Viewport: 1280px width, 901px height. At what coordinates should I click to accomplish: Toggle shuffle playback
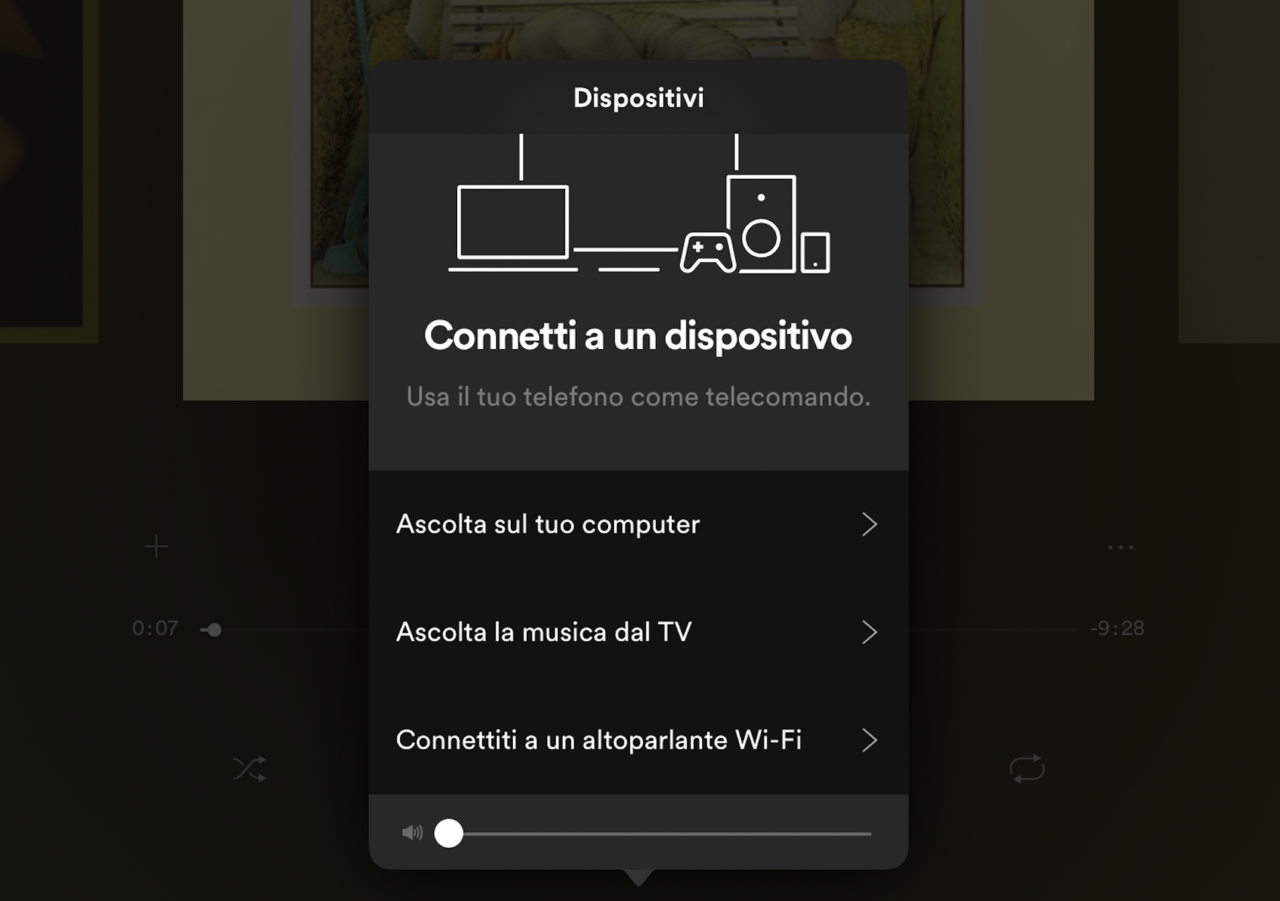point(249,768)
